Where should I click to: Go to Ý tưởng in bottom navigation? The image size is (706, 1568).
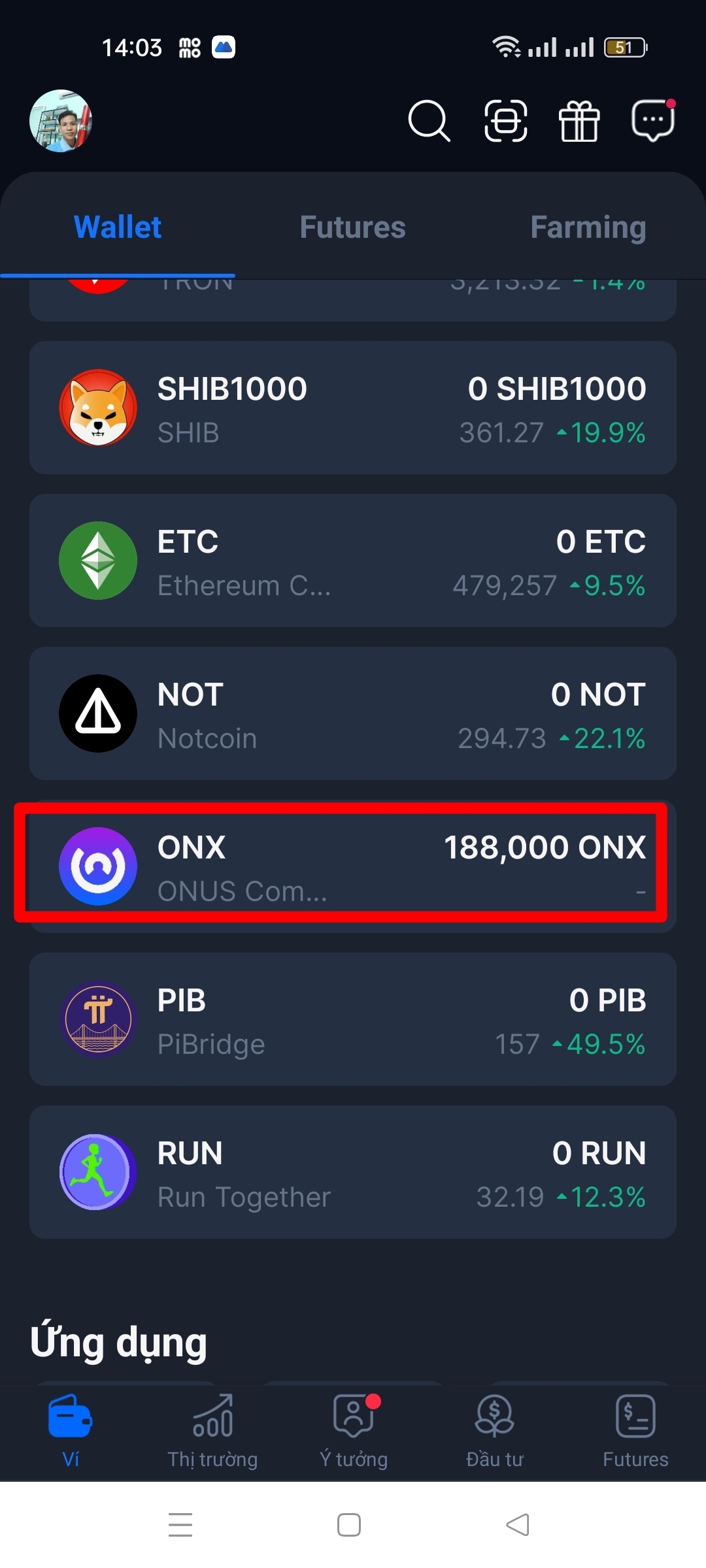(354, 1431)
